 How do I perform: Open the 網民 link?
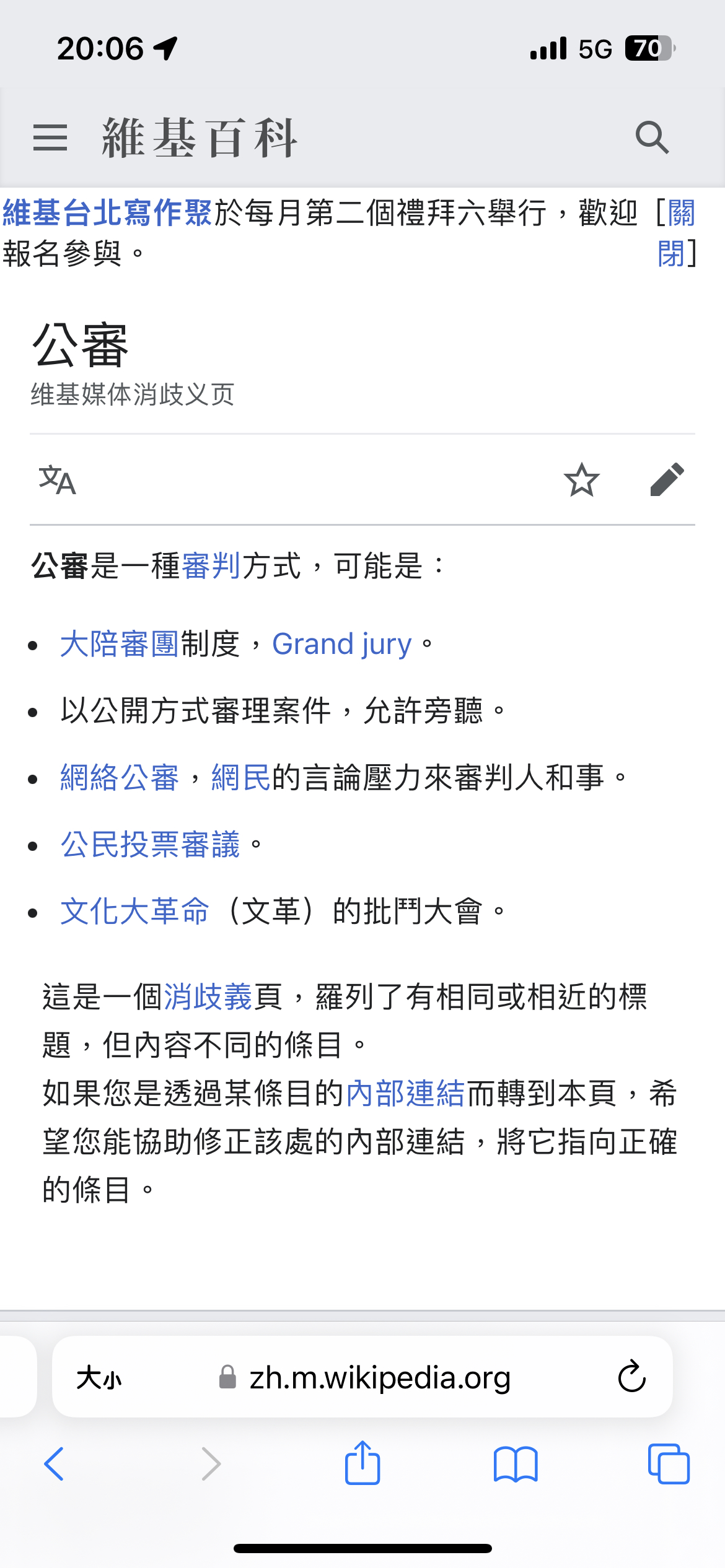click(x=241, y=778)
